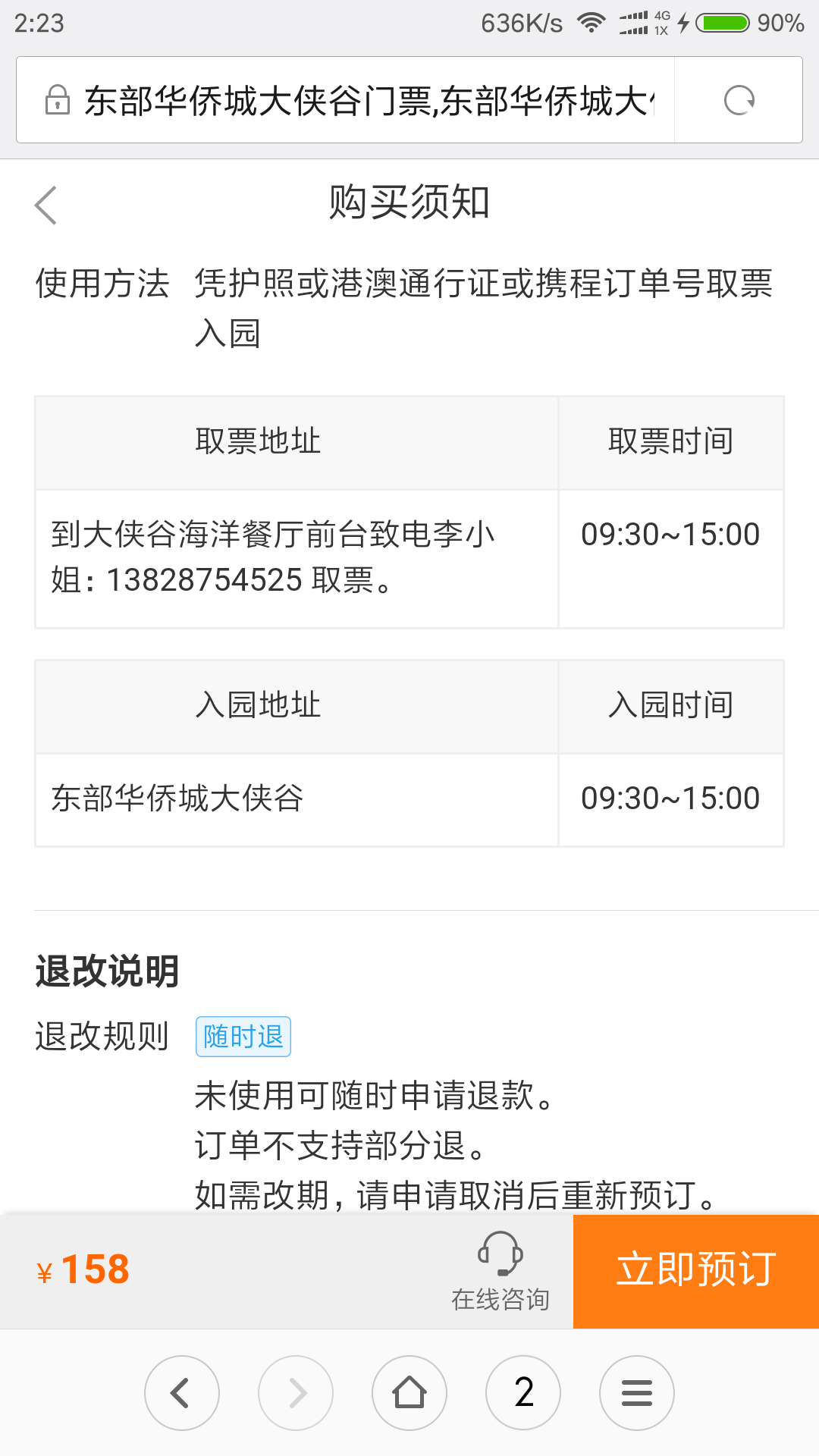The height and width of the screenshot is (1456, 819).
Task: Open the browser home page
Action: pos(409,1393)
